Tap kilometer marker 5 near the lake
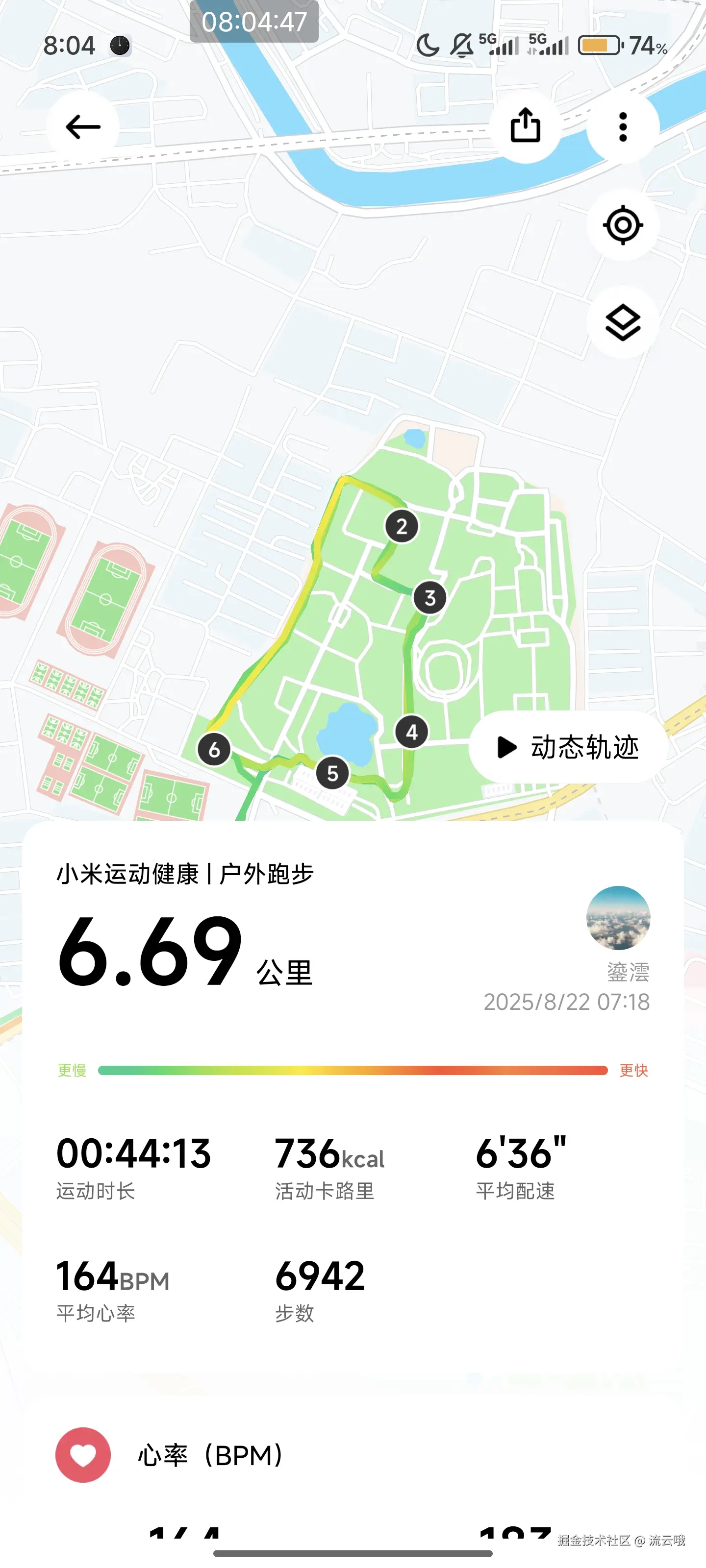This screenshot has height=1568, width=706. (x=332, y=773)
